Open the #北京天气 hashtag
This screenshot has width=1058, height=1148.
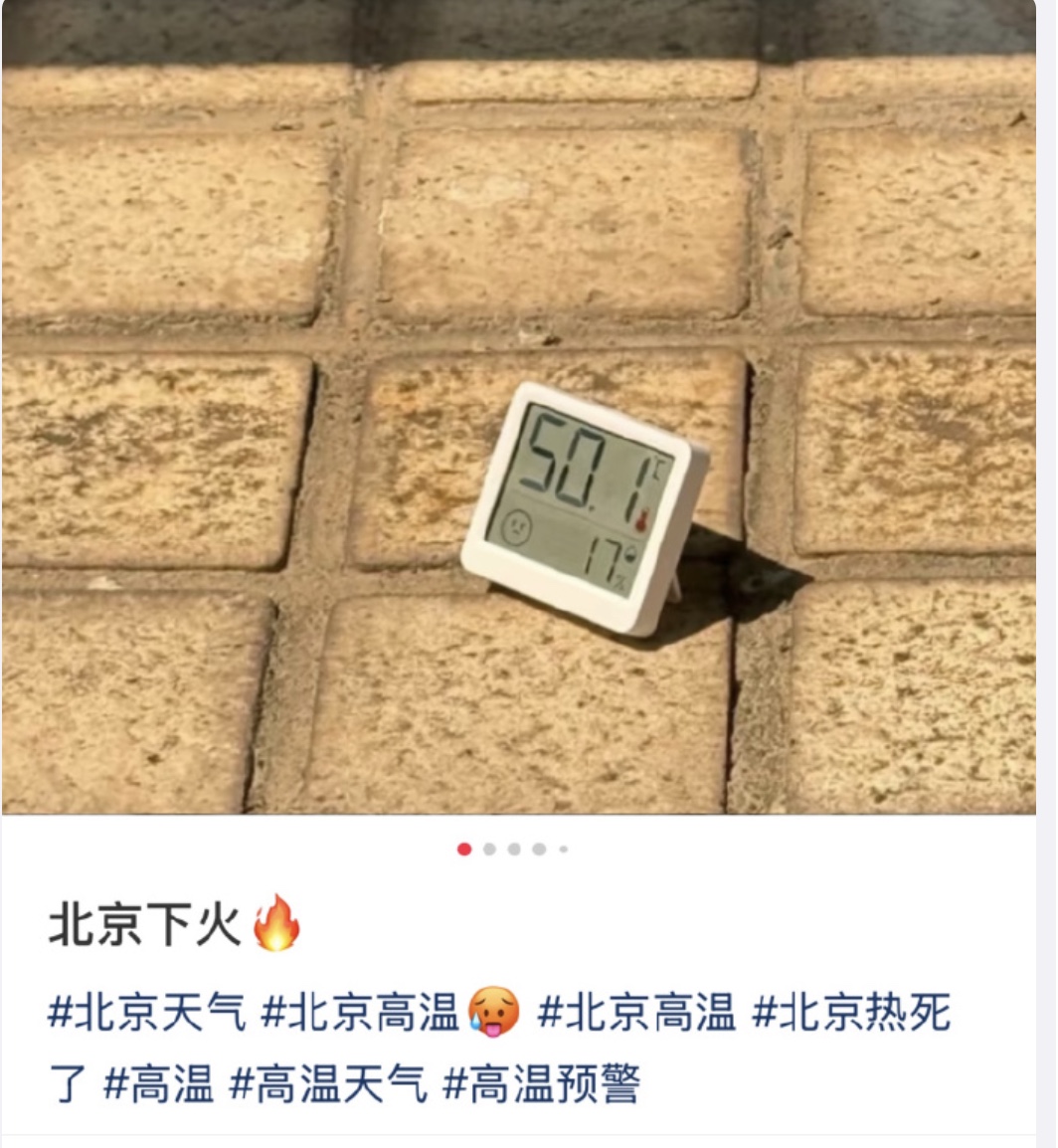pyautogui.click(x=146, y=1014)
